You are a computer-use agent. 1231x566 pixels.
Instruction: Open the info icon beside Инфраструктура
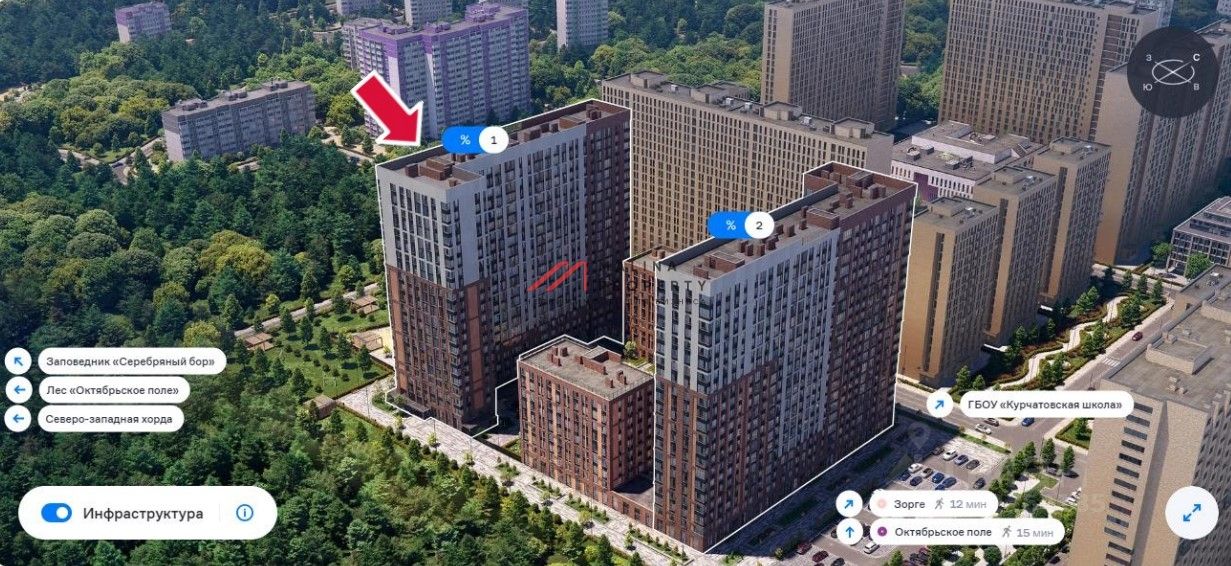pyautogui.click(x=244, y=513)
